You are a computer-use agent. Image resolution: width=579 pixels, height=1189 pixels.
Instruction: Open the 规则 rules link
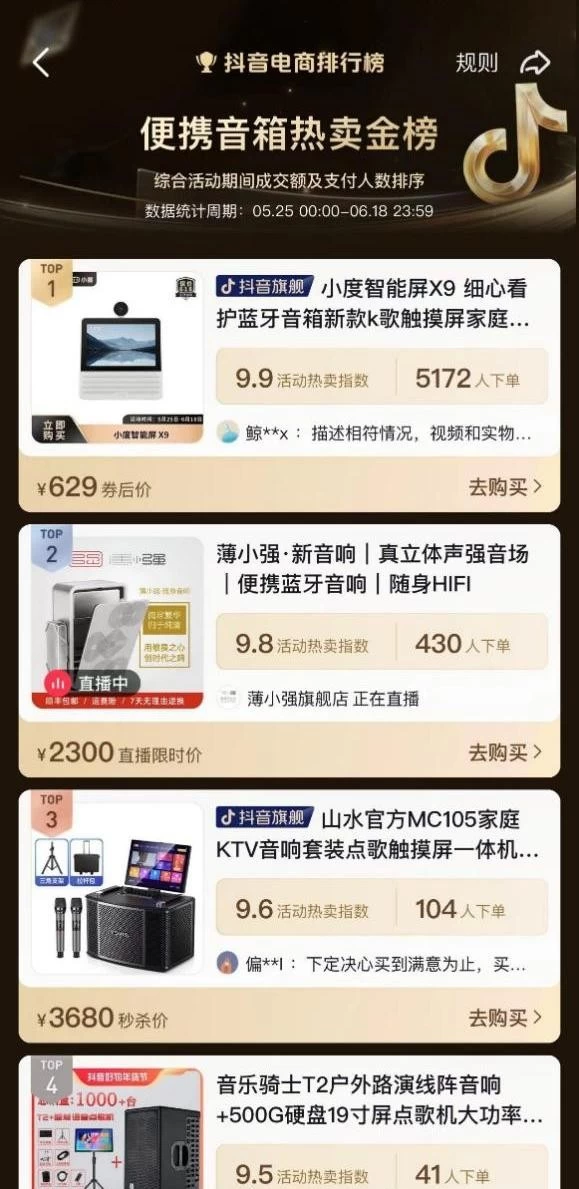click(x=476, y=63)
